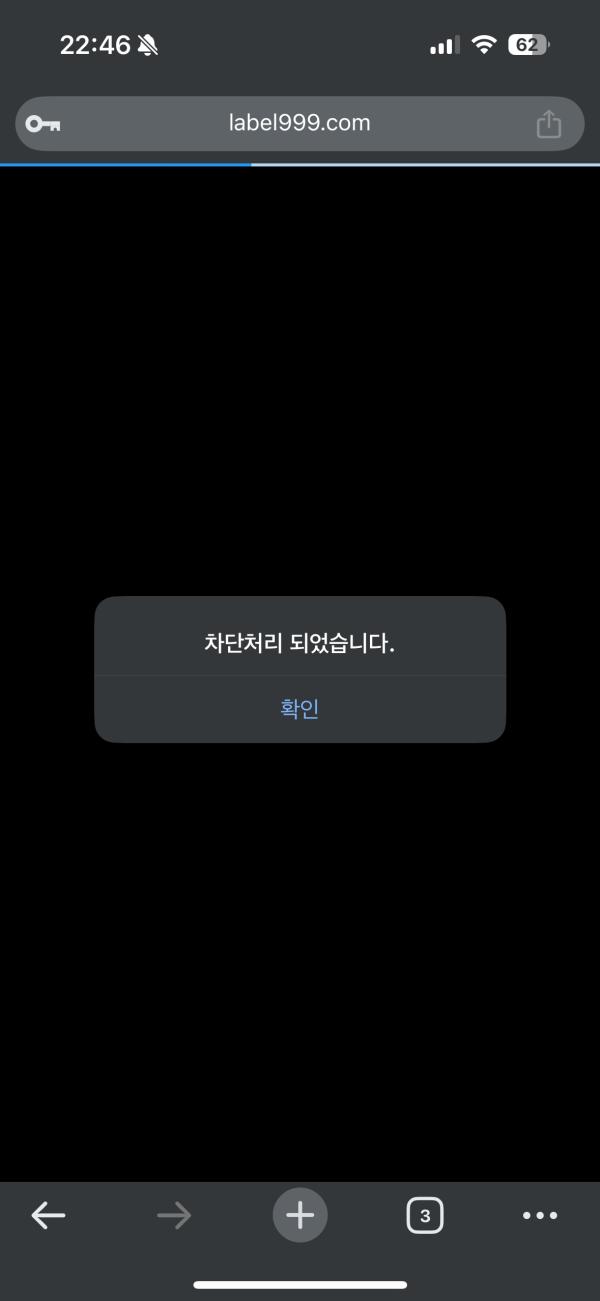The height and width of the screenshot is (1301, 600).
Task: Go back to the previous page
Action: point(48,1215)
